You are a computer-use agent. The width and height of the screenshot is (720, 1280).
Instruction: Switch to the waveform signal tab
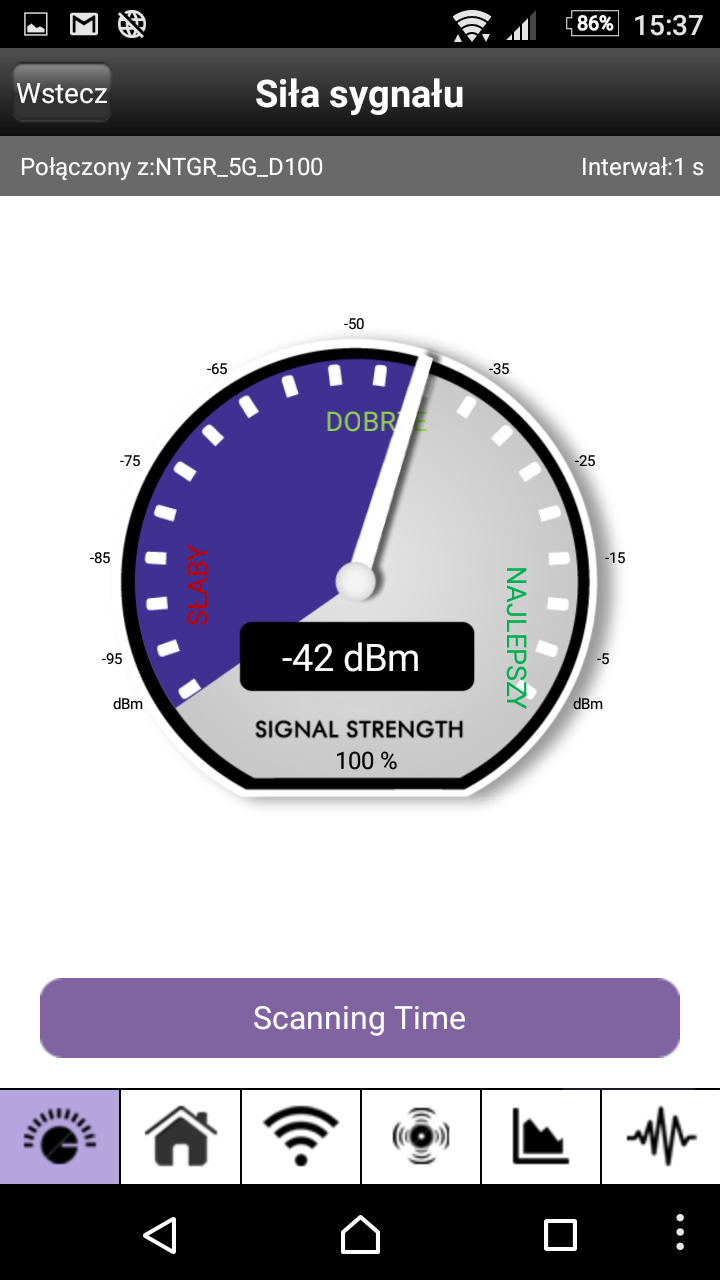point(660,1137)
